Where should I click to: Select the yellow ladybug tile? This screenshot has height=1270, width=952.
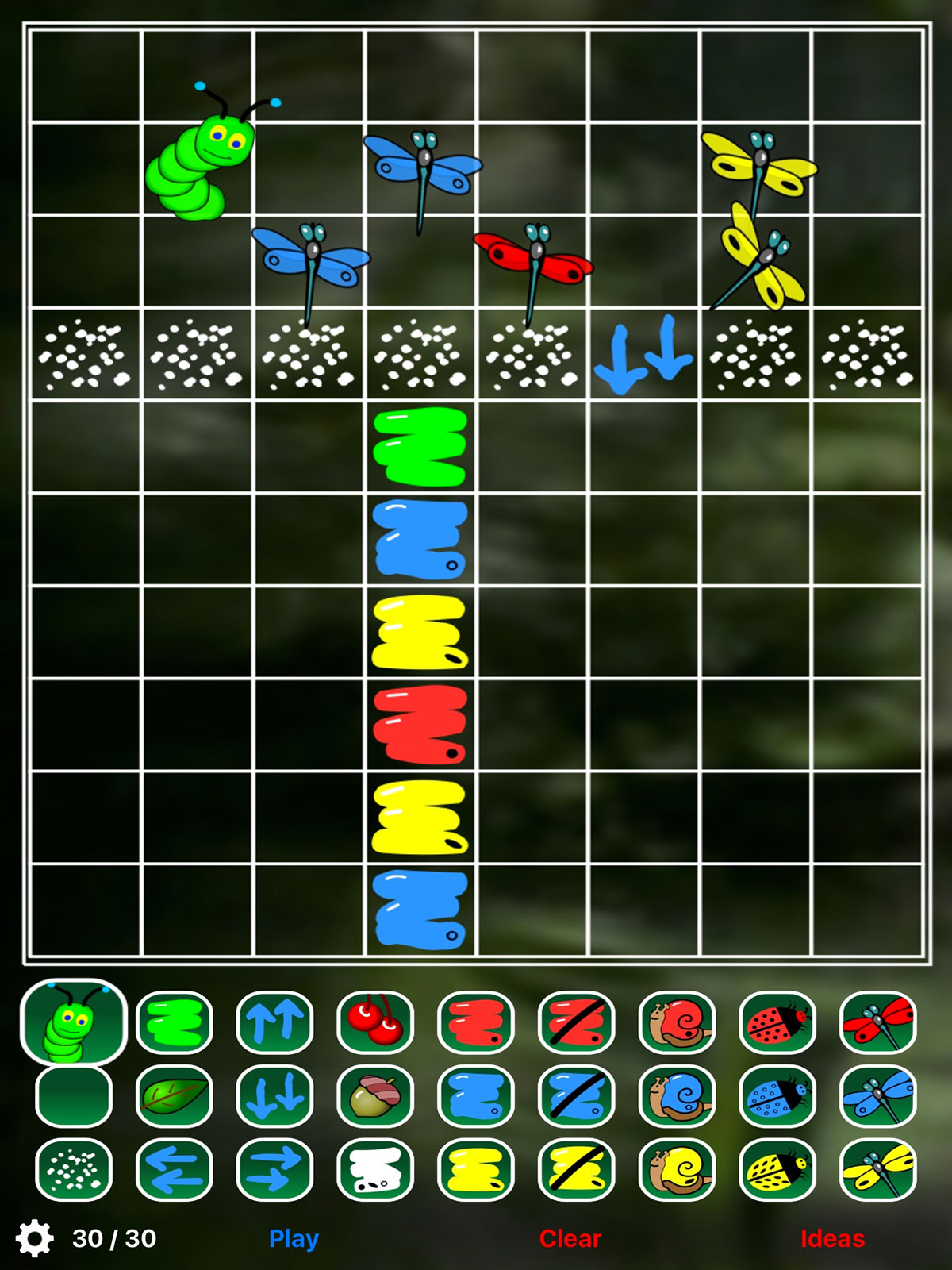(x=777, y=1170)
